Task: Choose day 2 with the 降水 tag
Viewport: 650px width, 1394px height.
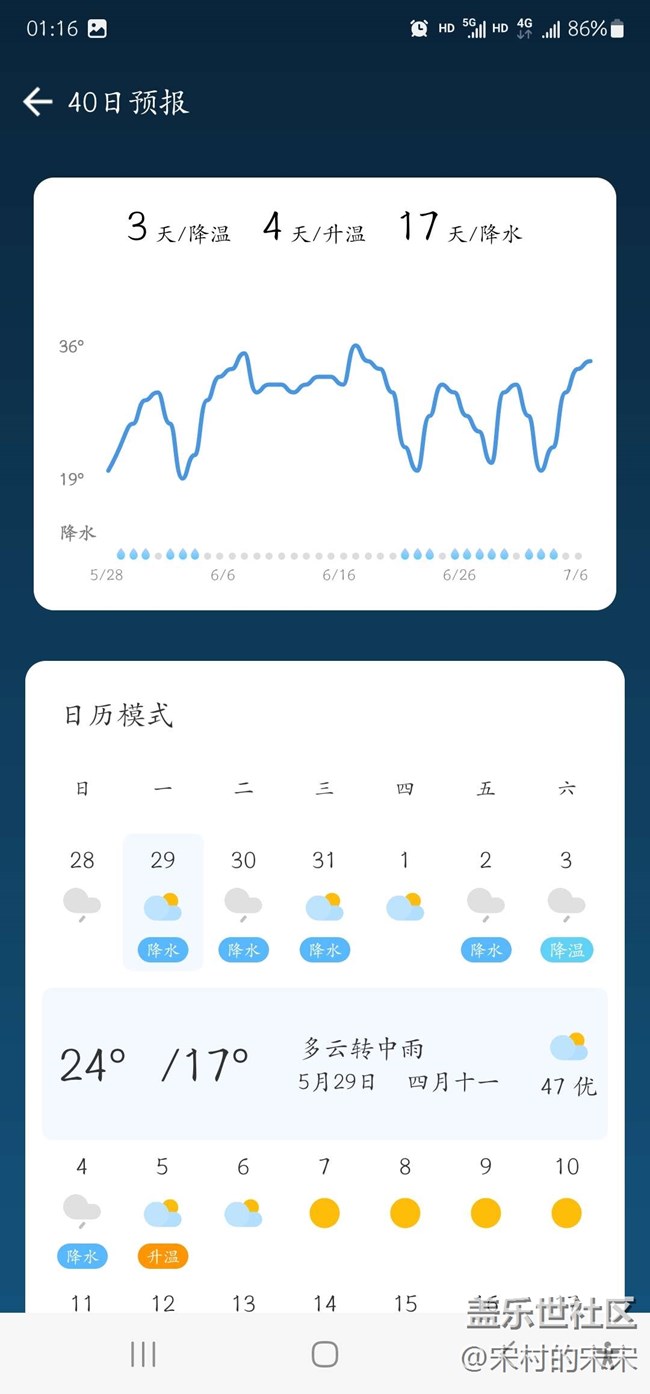Action: (x=486, y=901)
